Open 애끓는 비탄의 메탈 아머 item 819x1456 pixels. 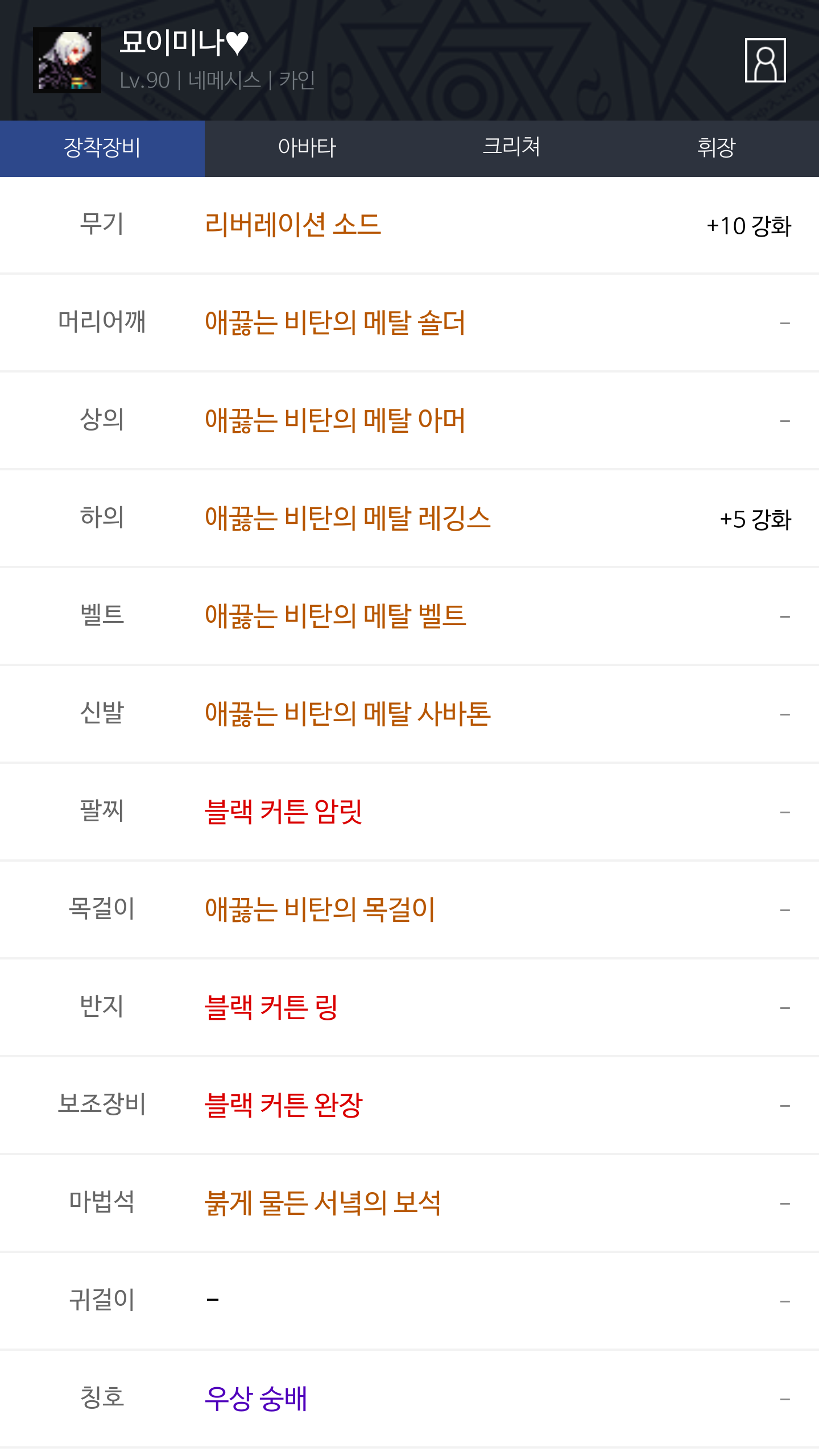point(335,420)
